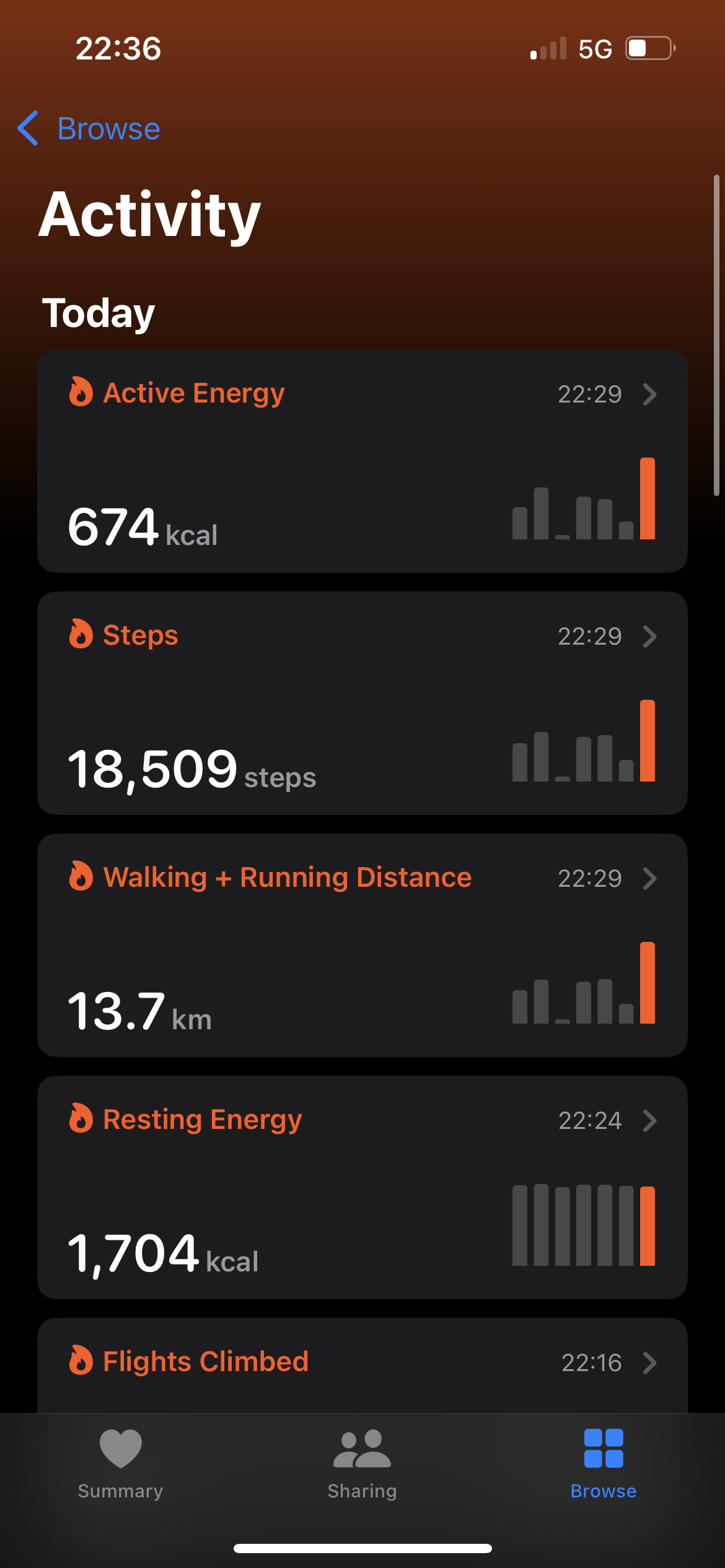View Walking + Running Distance details
Image resolution: width=725 pixels, height=1568 pixels.
[x=362, y=945]
